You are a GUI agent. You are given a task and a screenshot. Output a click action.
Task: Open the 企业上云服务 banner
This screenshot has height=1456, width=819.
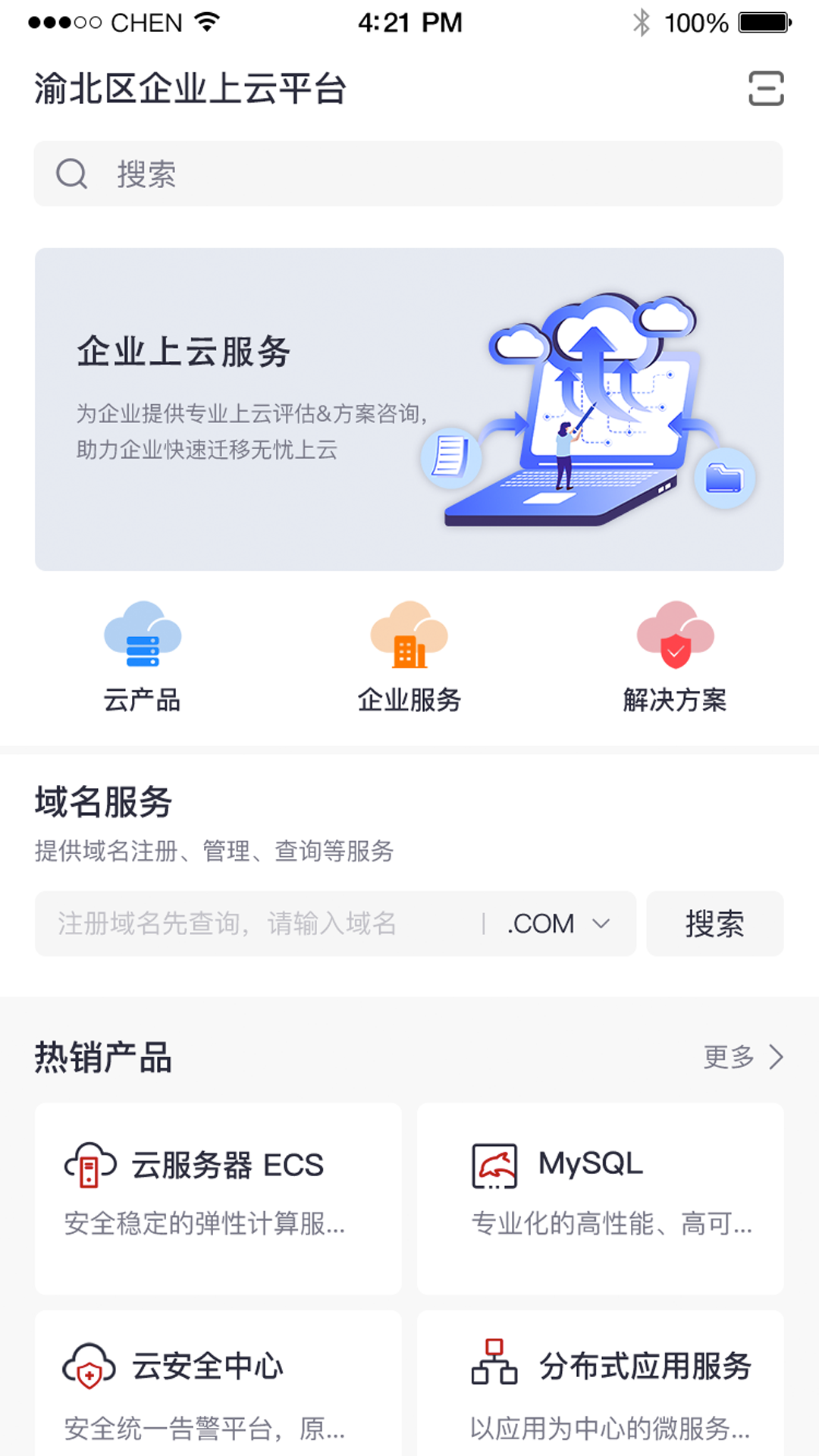coord(409,409)
